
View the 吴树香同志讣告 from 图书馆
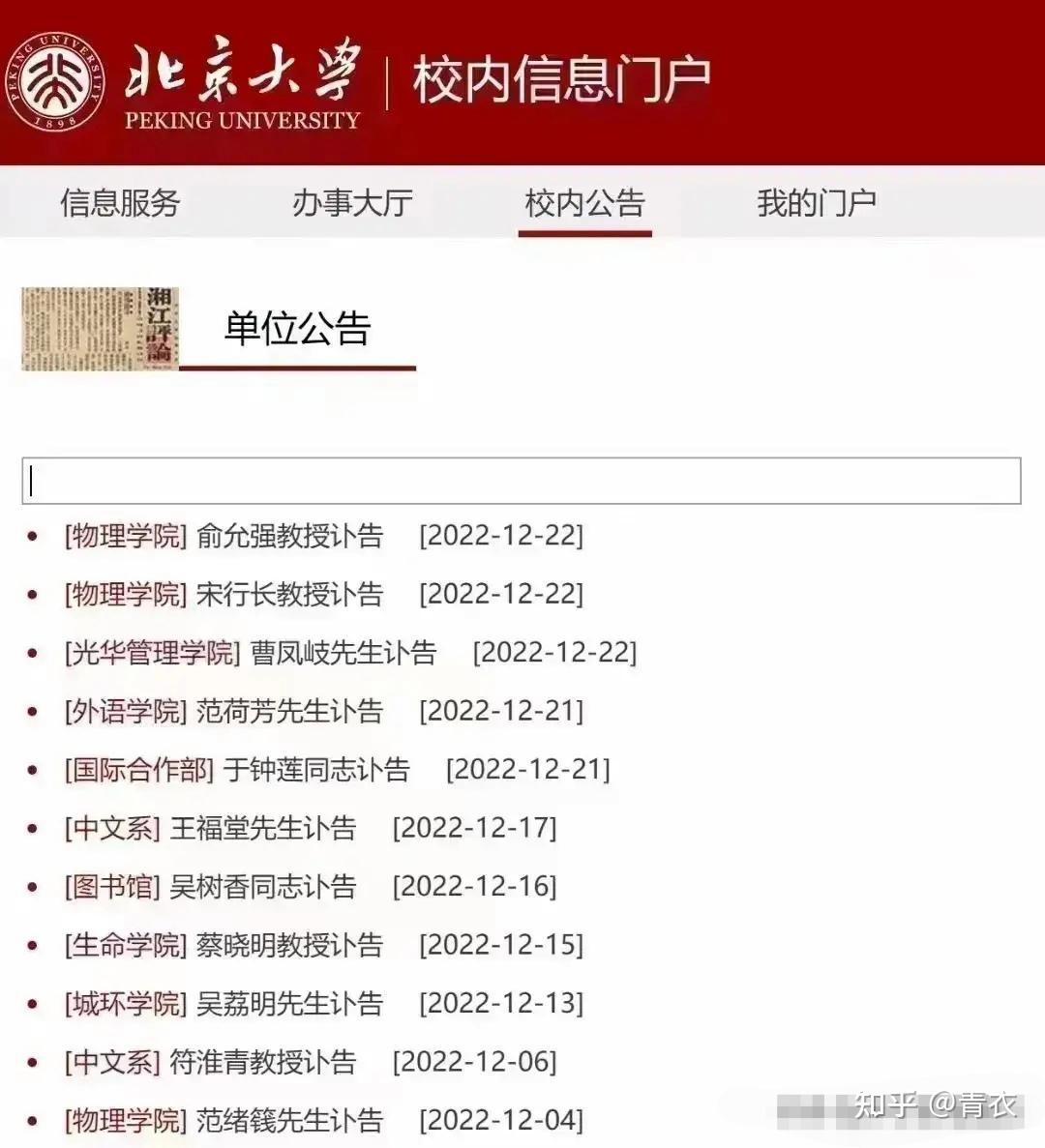[x=263, y=887]
